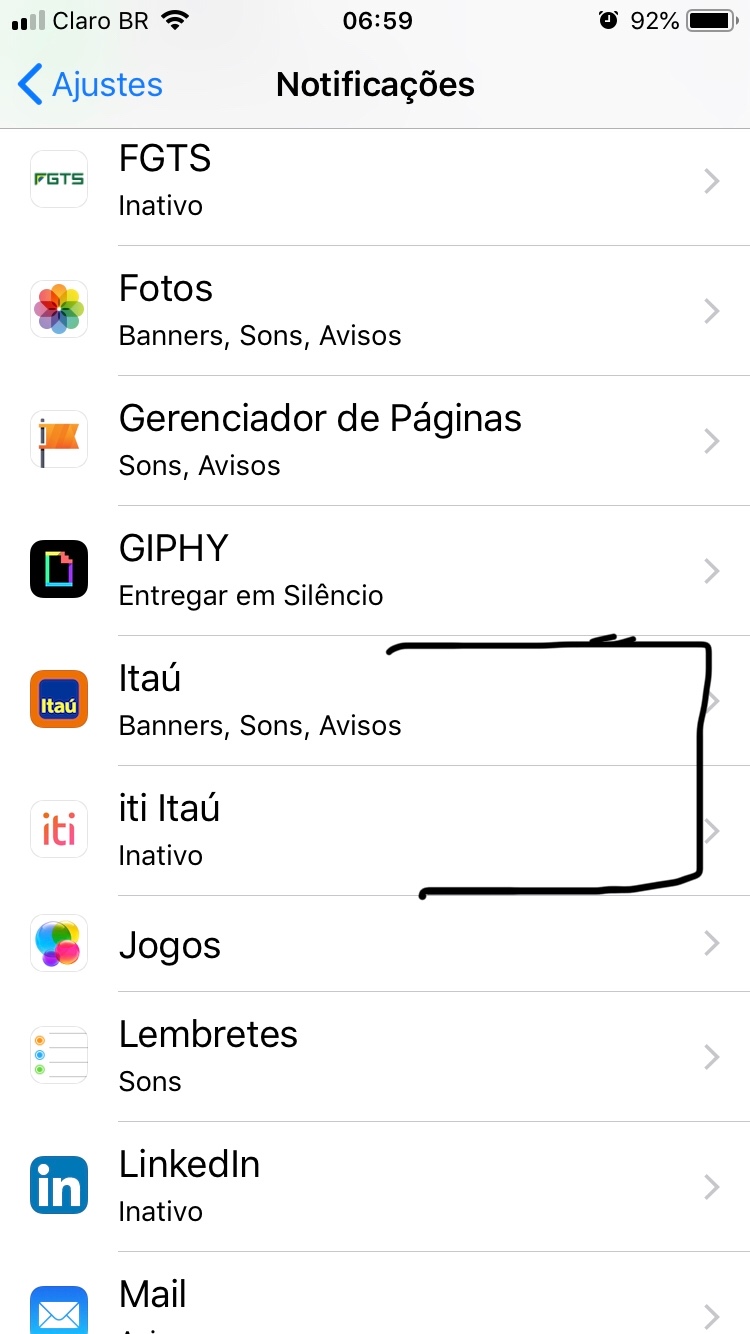The height and width of the screenshot is (1334, 750).
Task: Open LinkedIn notification settings
Action: click(375, 1187)
